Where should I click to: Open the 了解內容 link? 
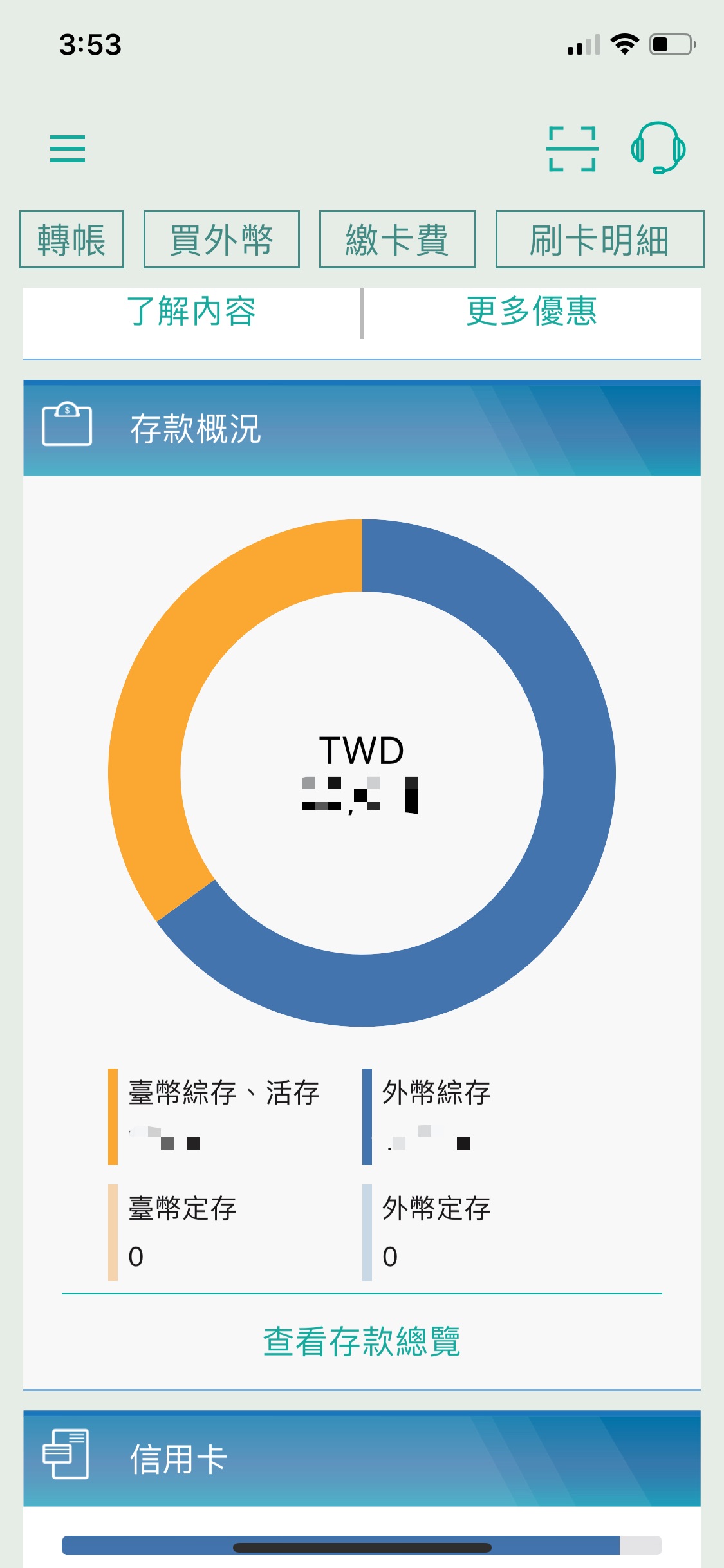pos(192,312)
